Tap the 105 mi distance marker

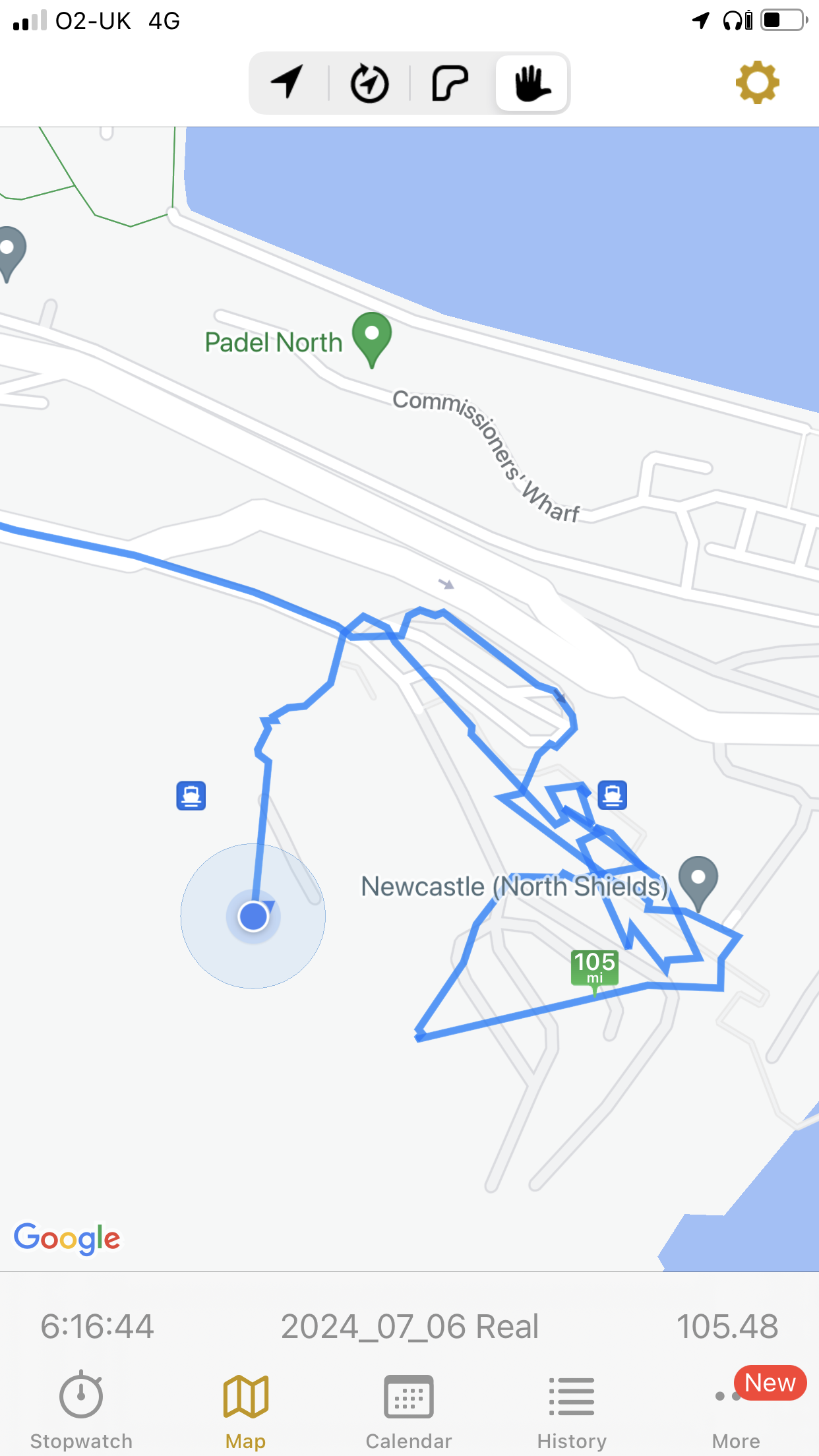pos(595,967)
